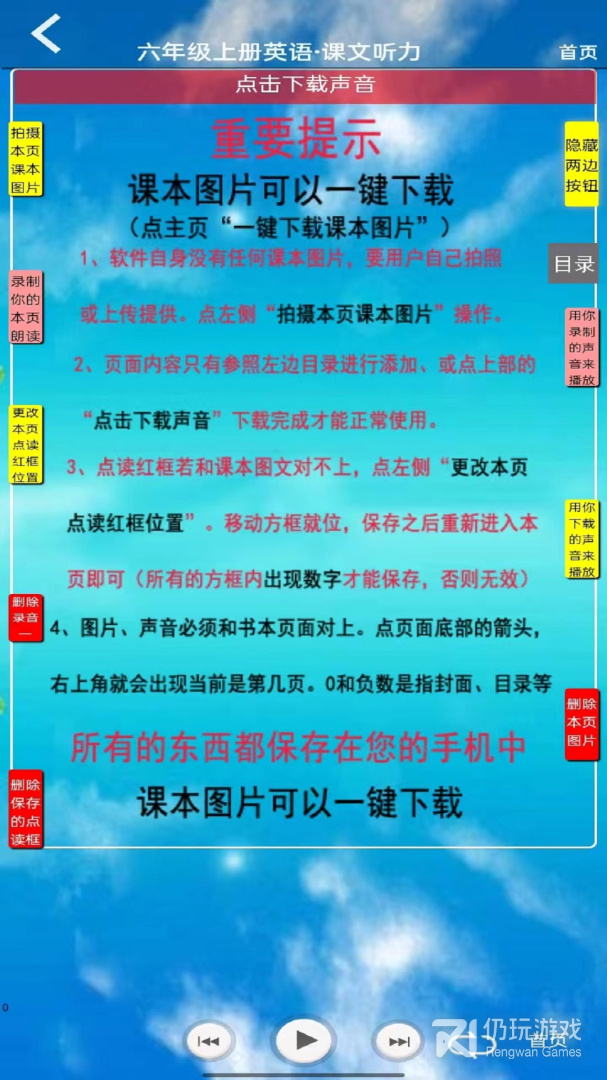Go back using the top-left arrow

[x=45, y=34]
